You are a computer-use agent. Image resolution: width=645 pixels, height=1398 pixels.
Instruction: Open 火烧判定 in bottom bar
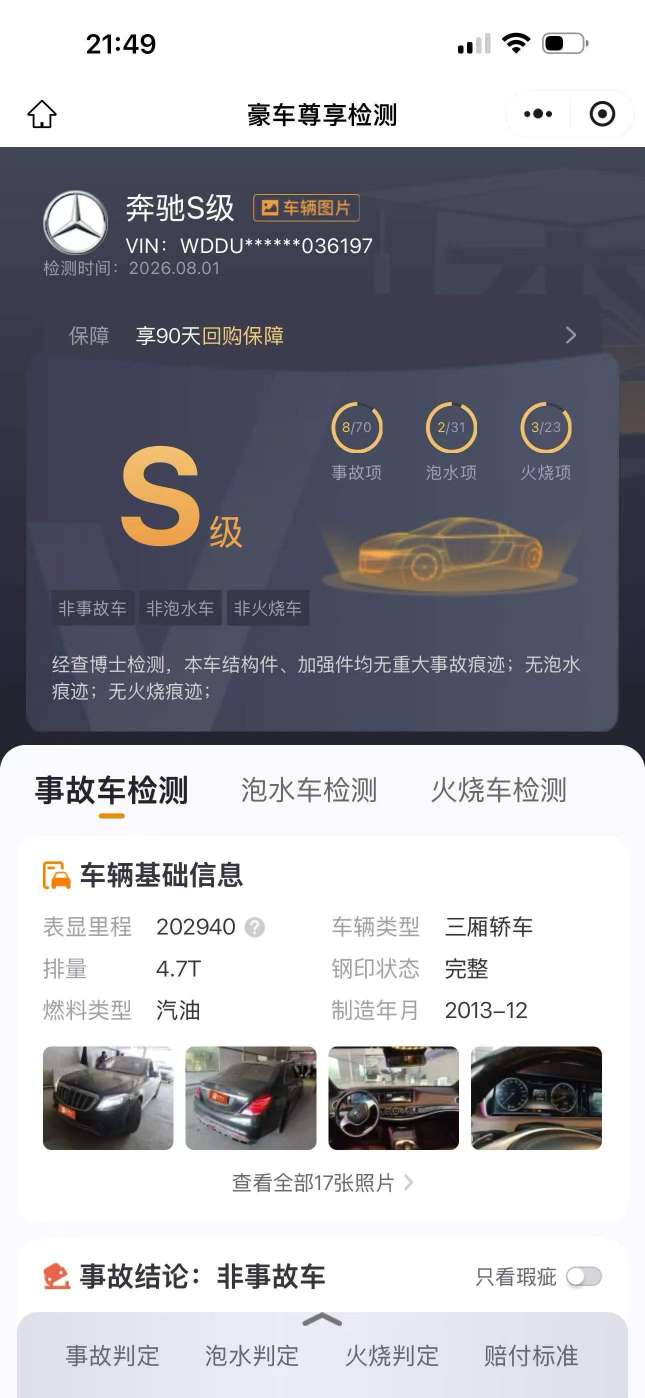pos(392,1356)
